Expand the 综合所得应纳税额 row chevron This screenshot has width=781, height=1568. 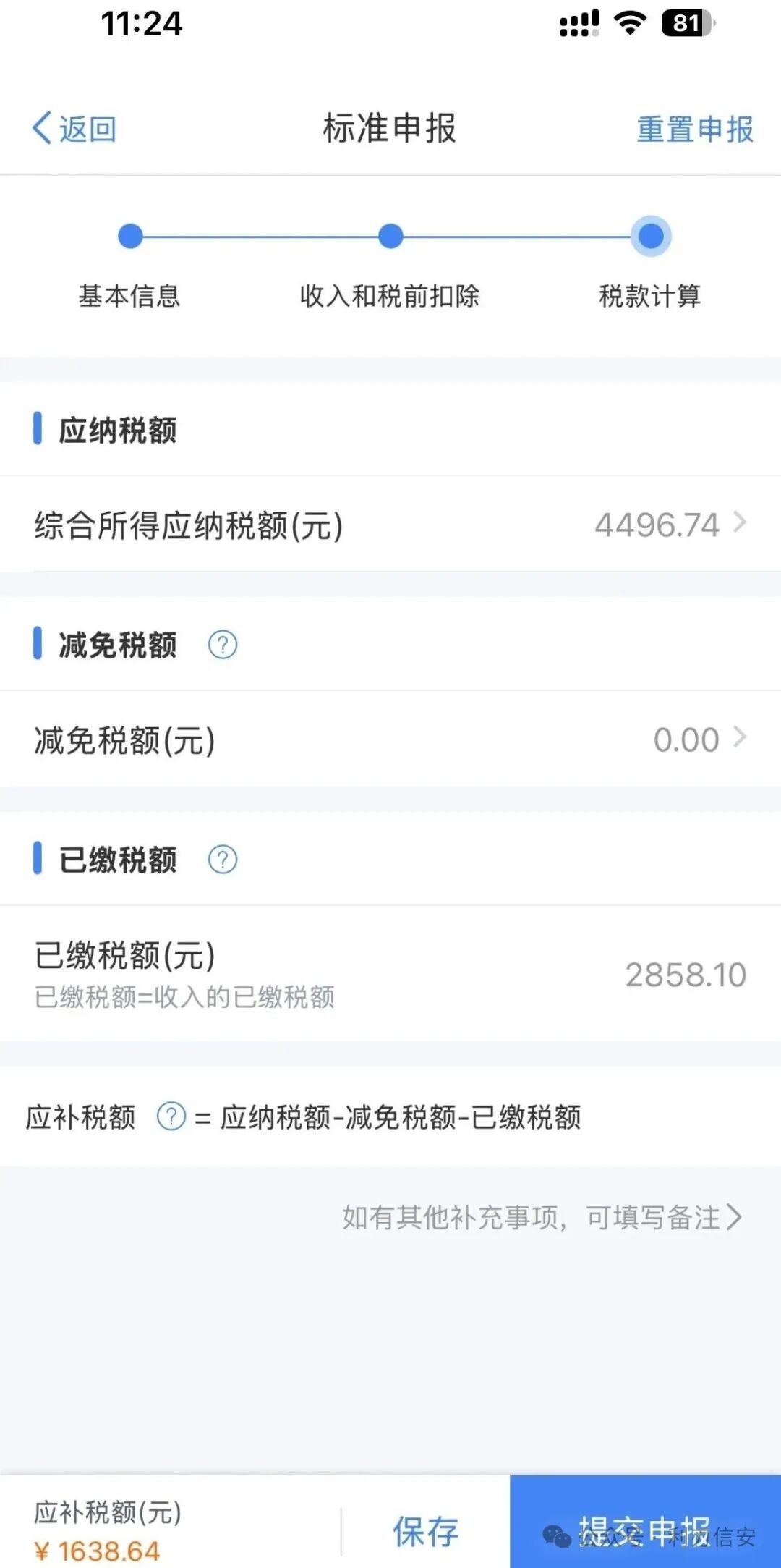pos(739,523)
